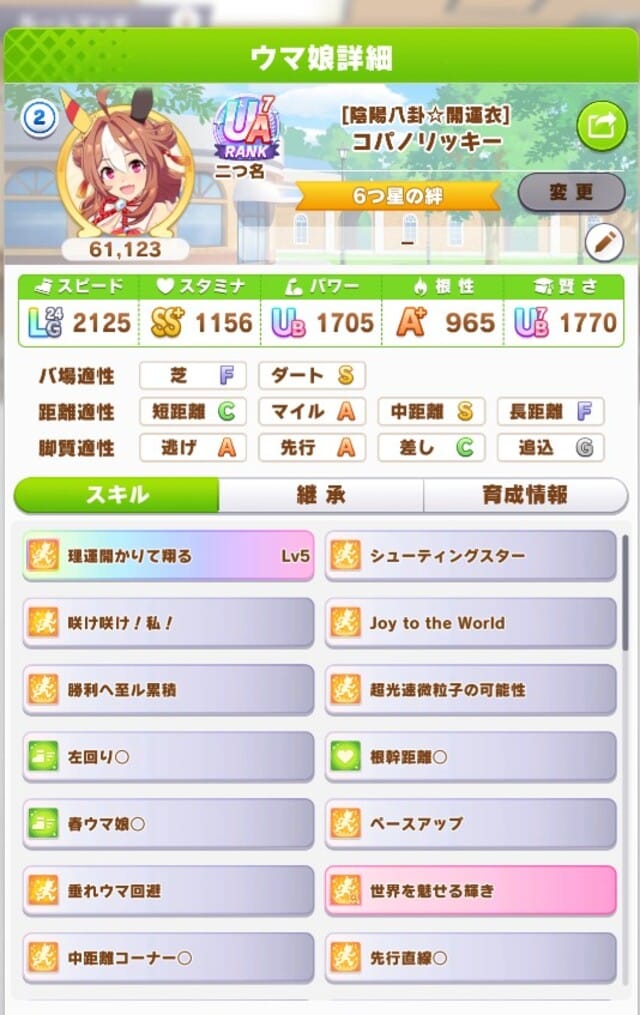Open the 春ウマ娘○ skill
Screen dimensions: 640x1015
pyautogui.click(x=168, y=824)
